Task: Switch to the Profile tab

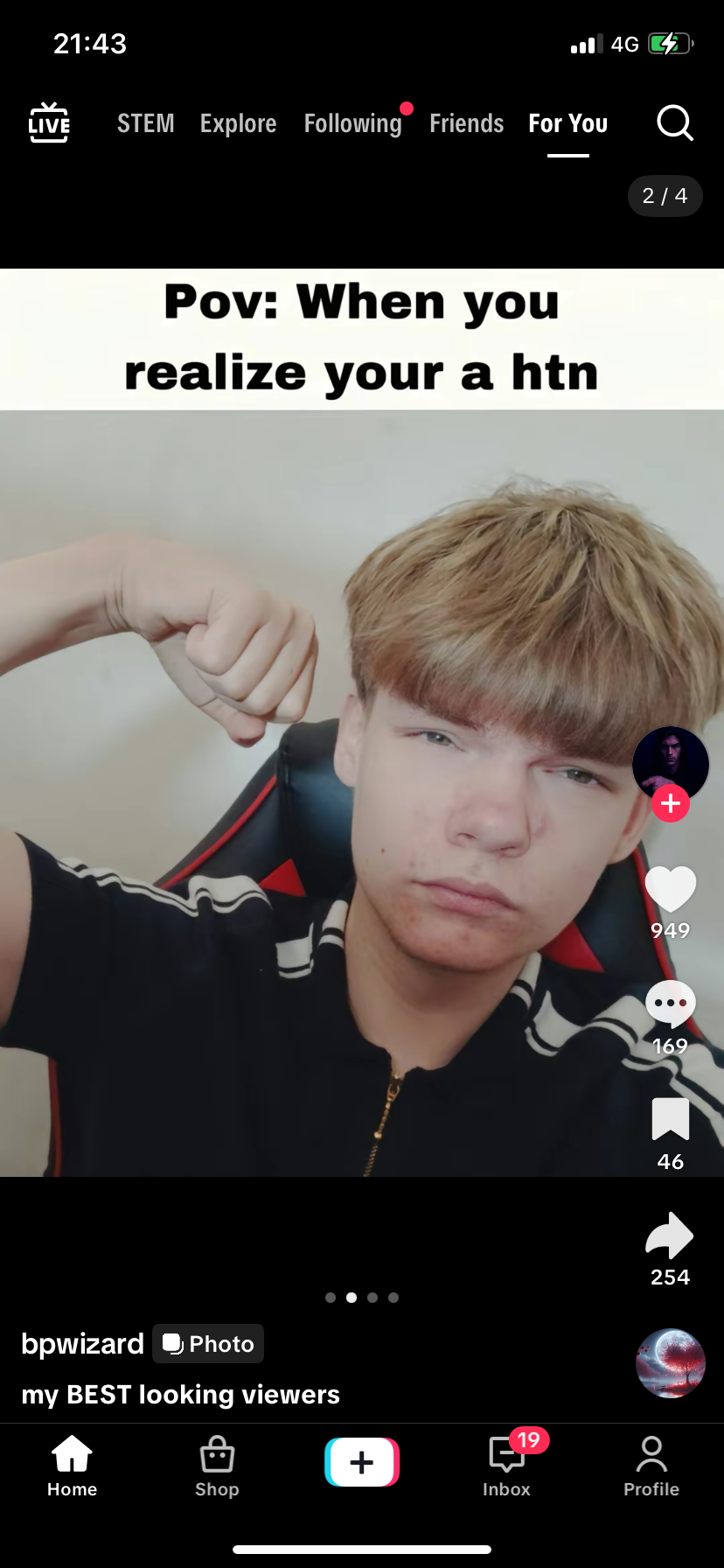Action: tap(651, 1466)
